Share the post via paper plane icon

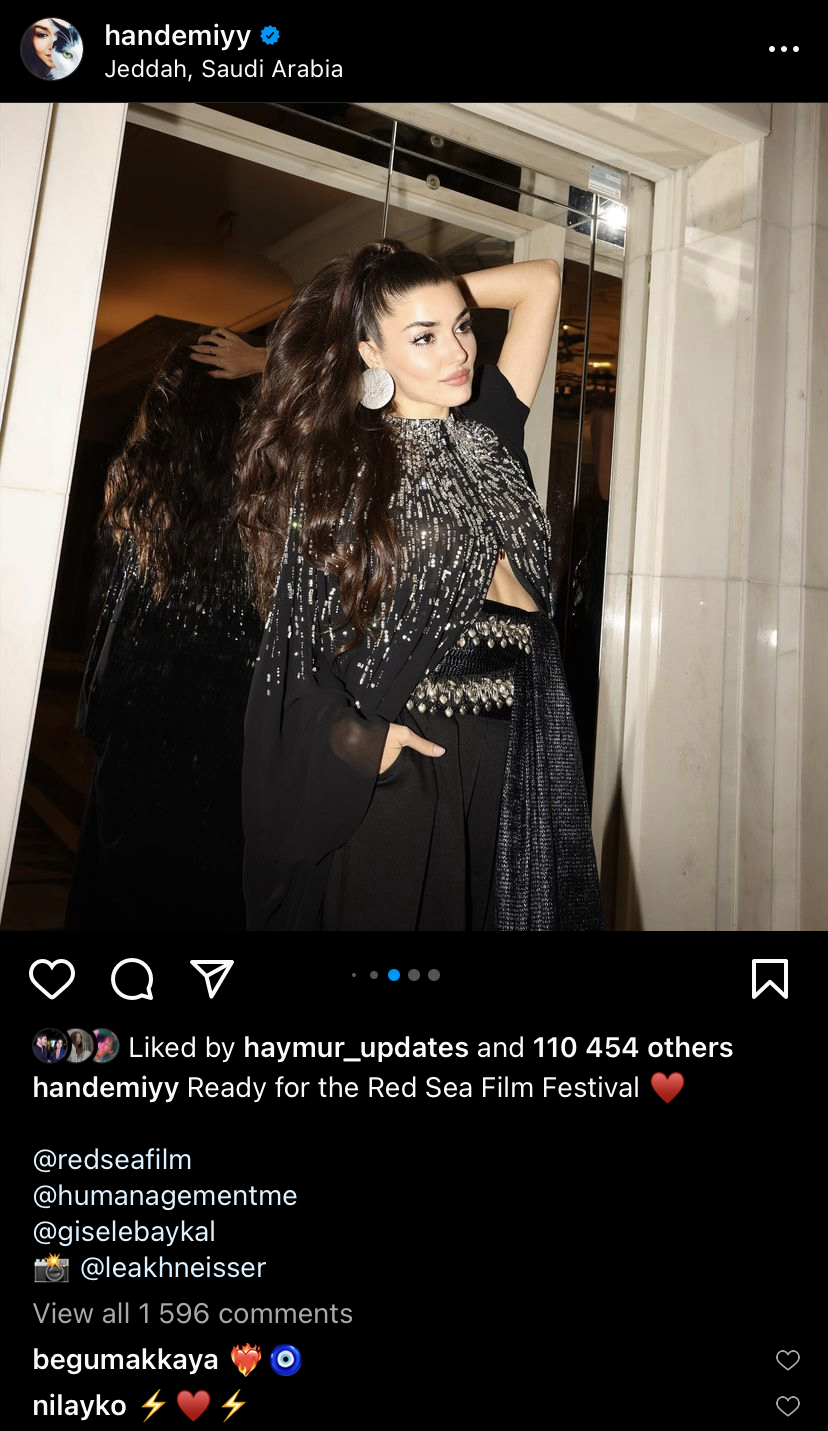tap(212, 979)
